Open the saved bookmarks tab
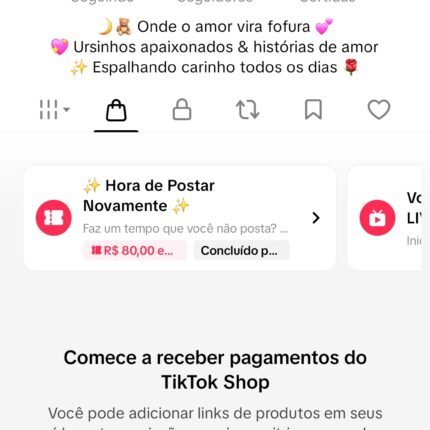Viewport: 430px width, 430px height. 313,109
